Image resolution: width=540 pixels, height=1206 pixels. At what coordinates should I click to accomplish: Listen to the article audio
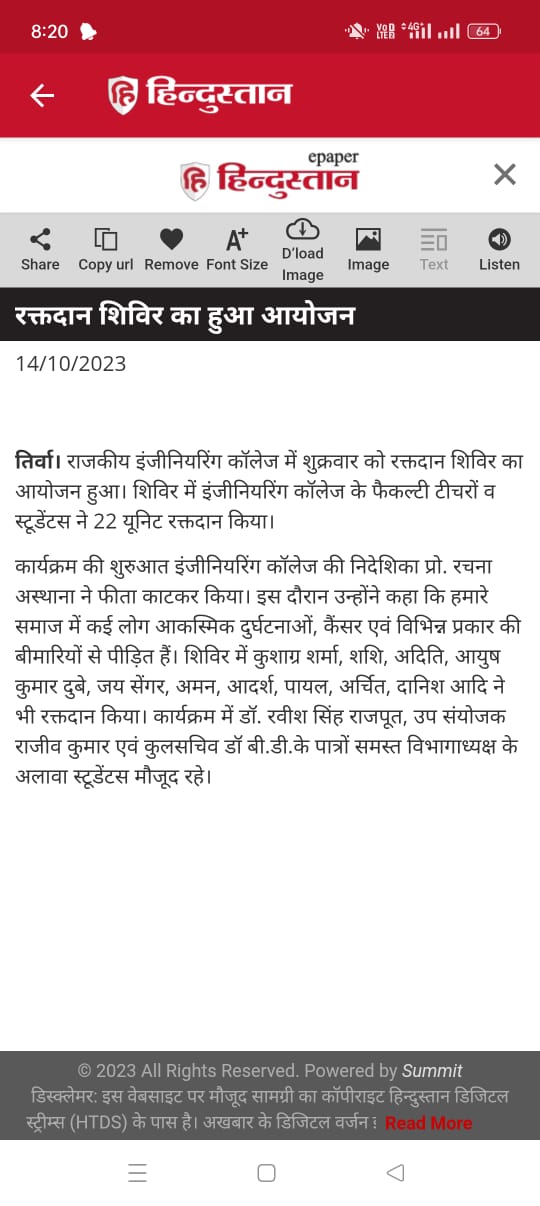(x=499, y=250)
